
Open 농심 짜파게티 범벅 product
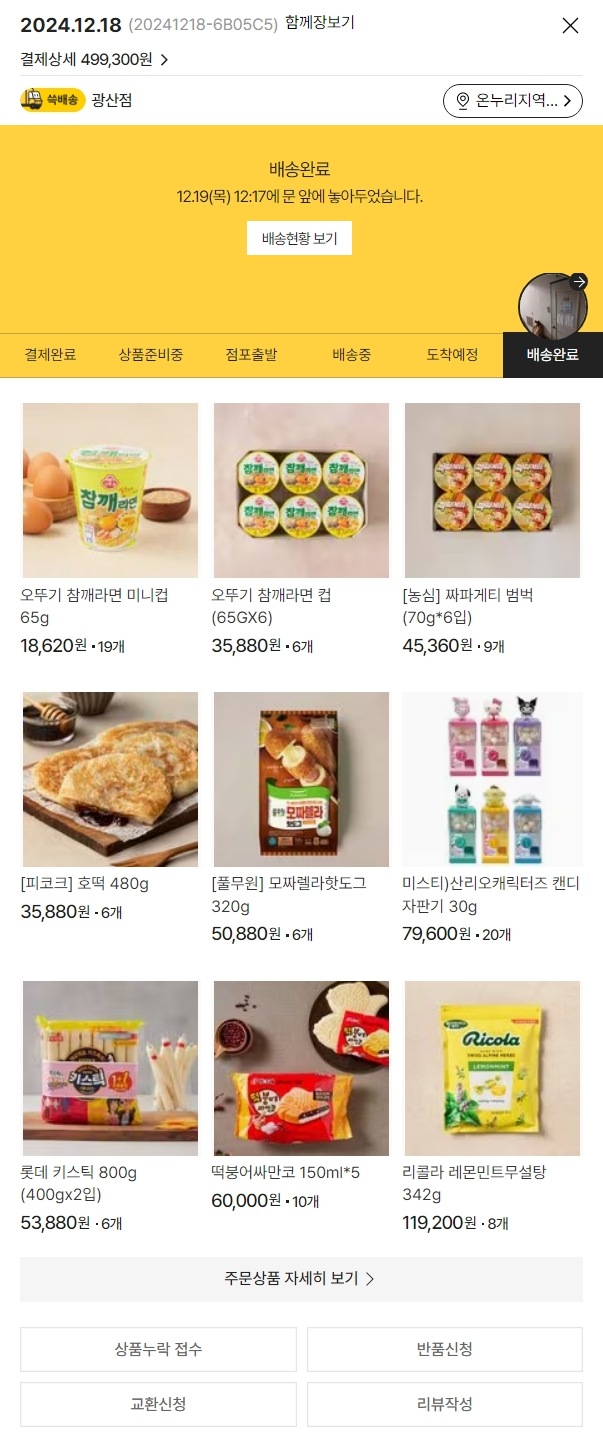[x=492, y=491]
